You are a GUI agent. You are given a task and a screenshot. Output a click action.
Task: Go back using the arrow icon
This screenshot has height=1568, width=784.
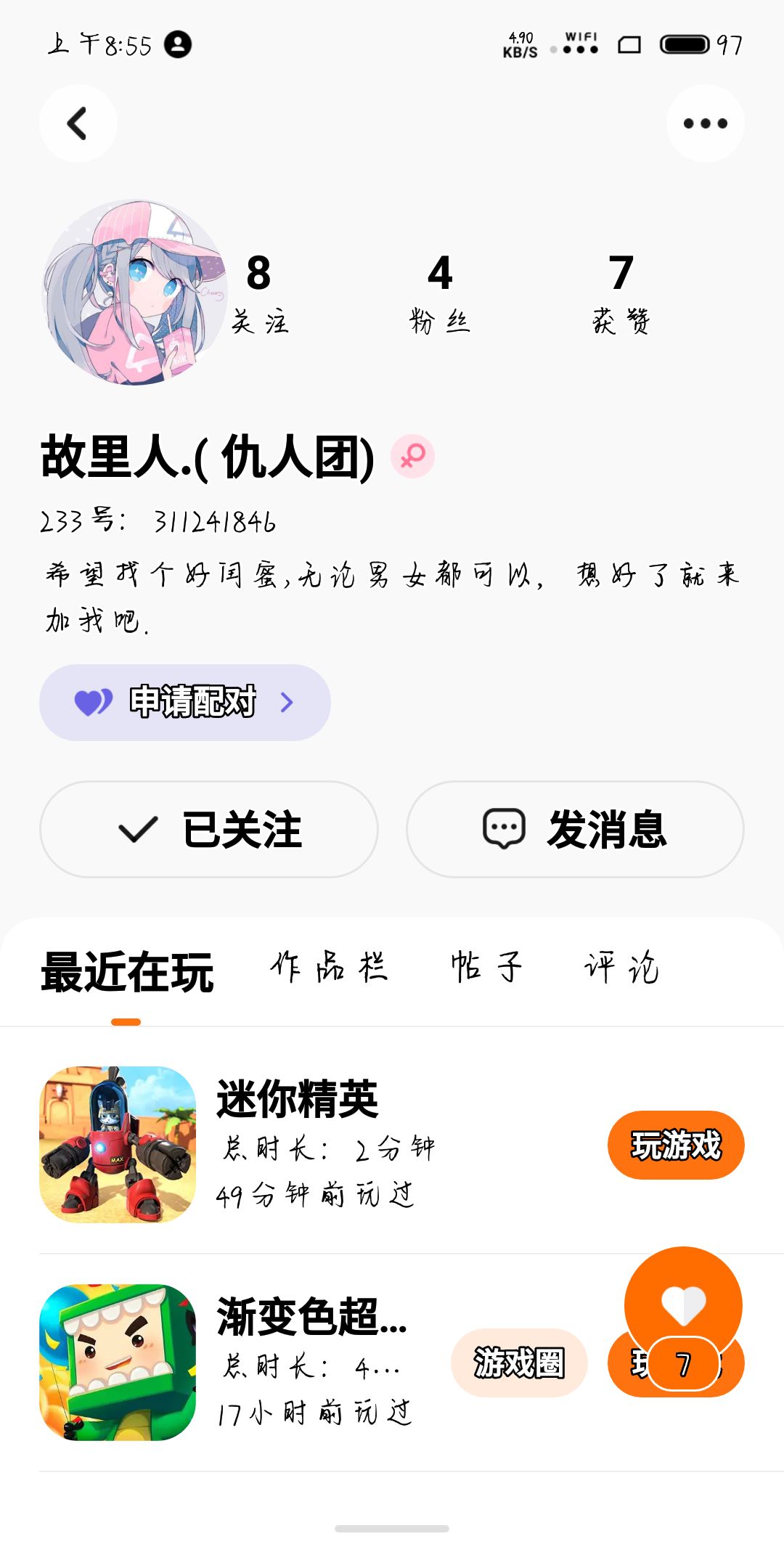click(78, 123)
